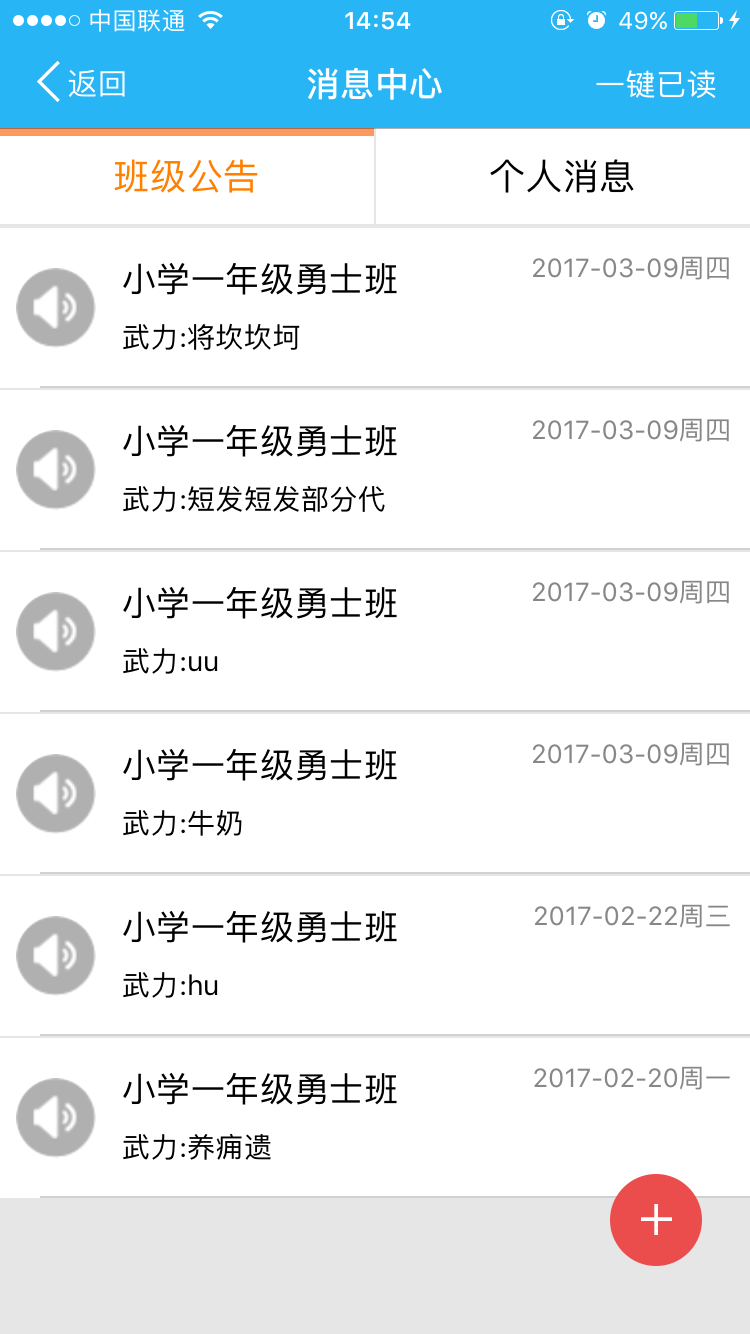Tap the 消息中心 title in the header

click(375, 84)
